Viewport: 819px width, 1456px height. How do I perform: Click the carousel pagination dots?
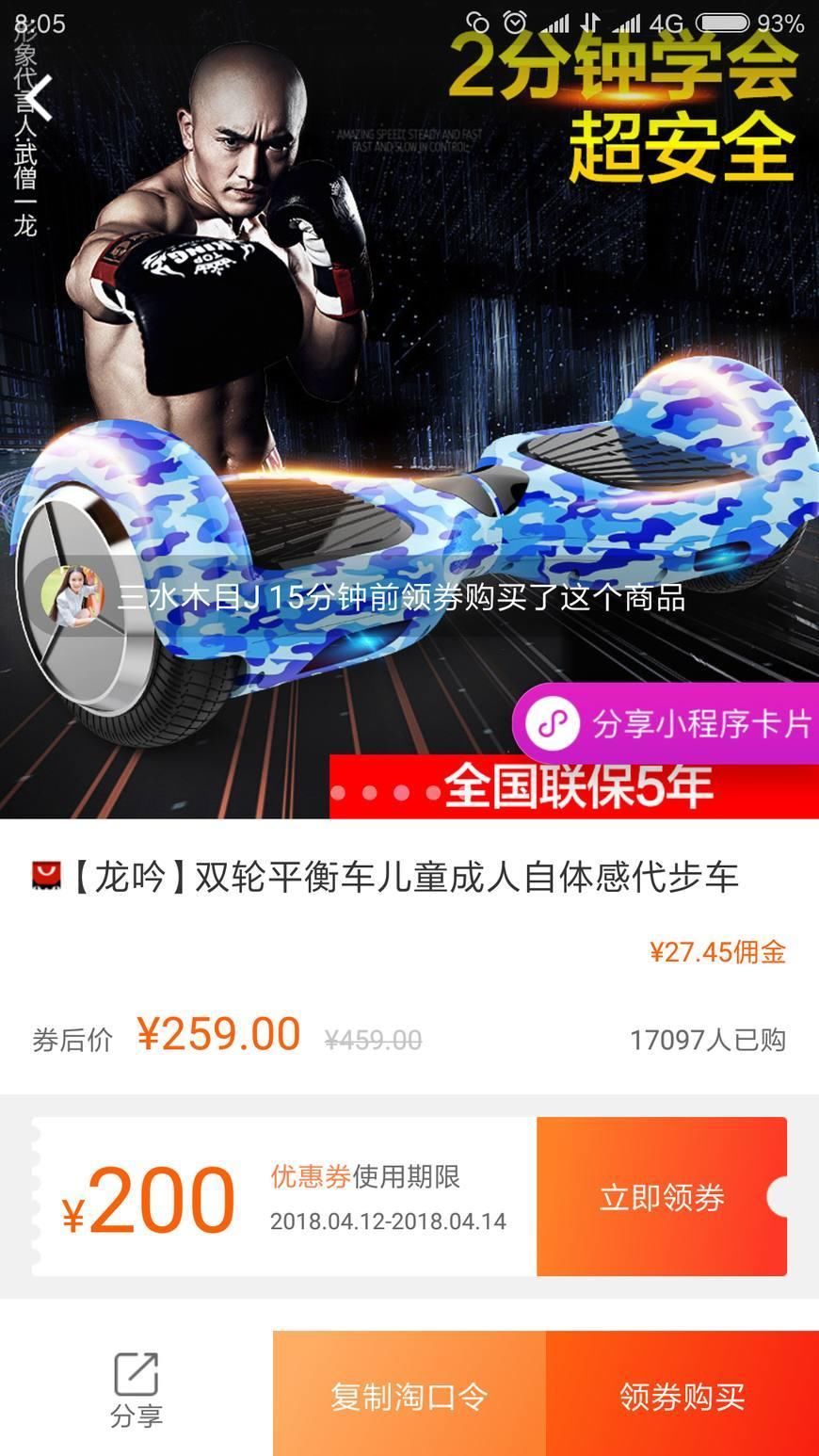[388, 792]
